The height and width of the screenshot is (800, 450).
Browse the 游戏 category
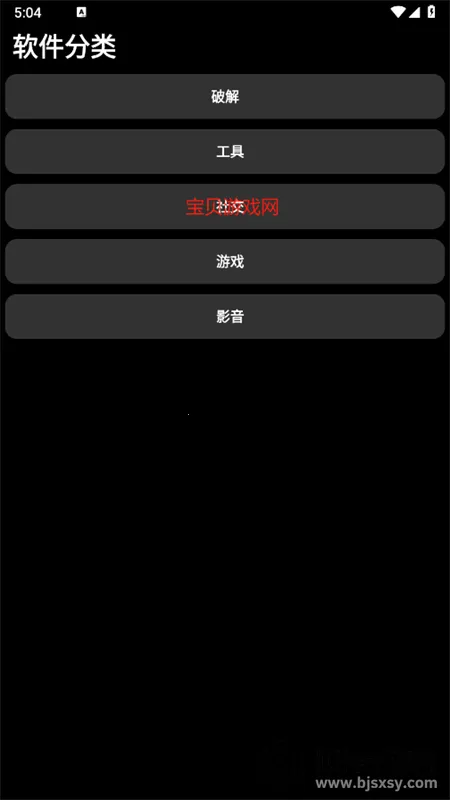click(x=225, y=262)
